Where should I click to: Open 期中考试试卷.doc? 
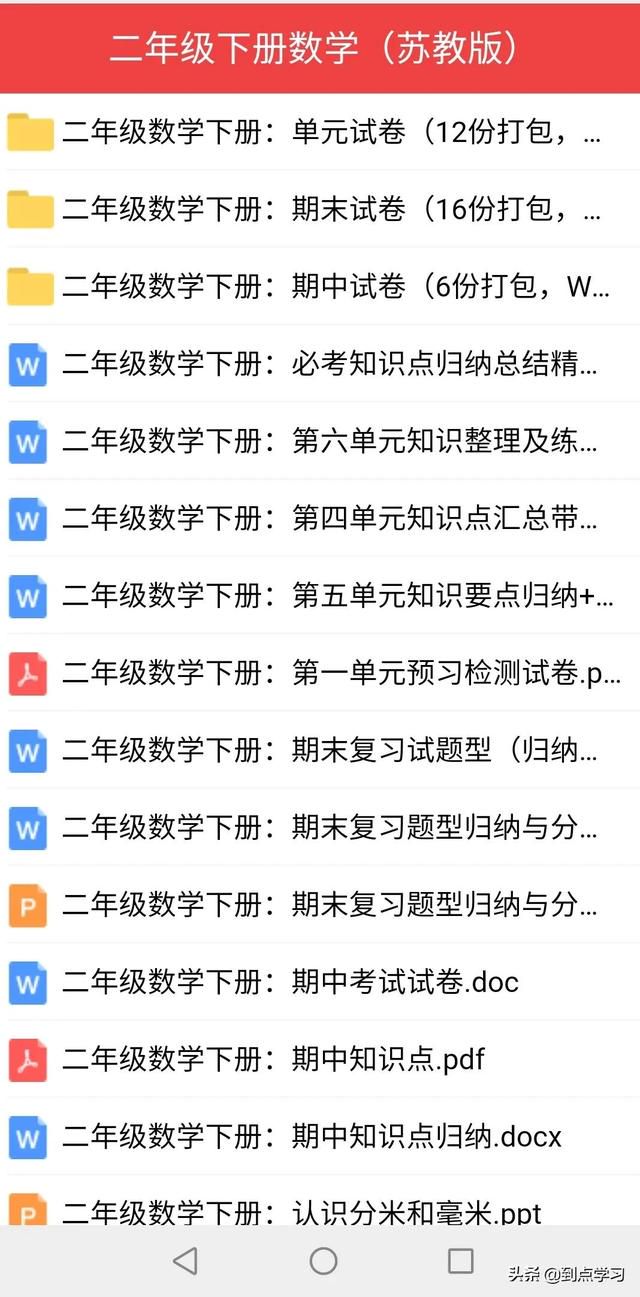[x=320, y=982]
